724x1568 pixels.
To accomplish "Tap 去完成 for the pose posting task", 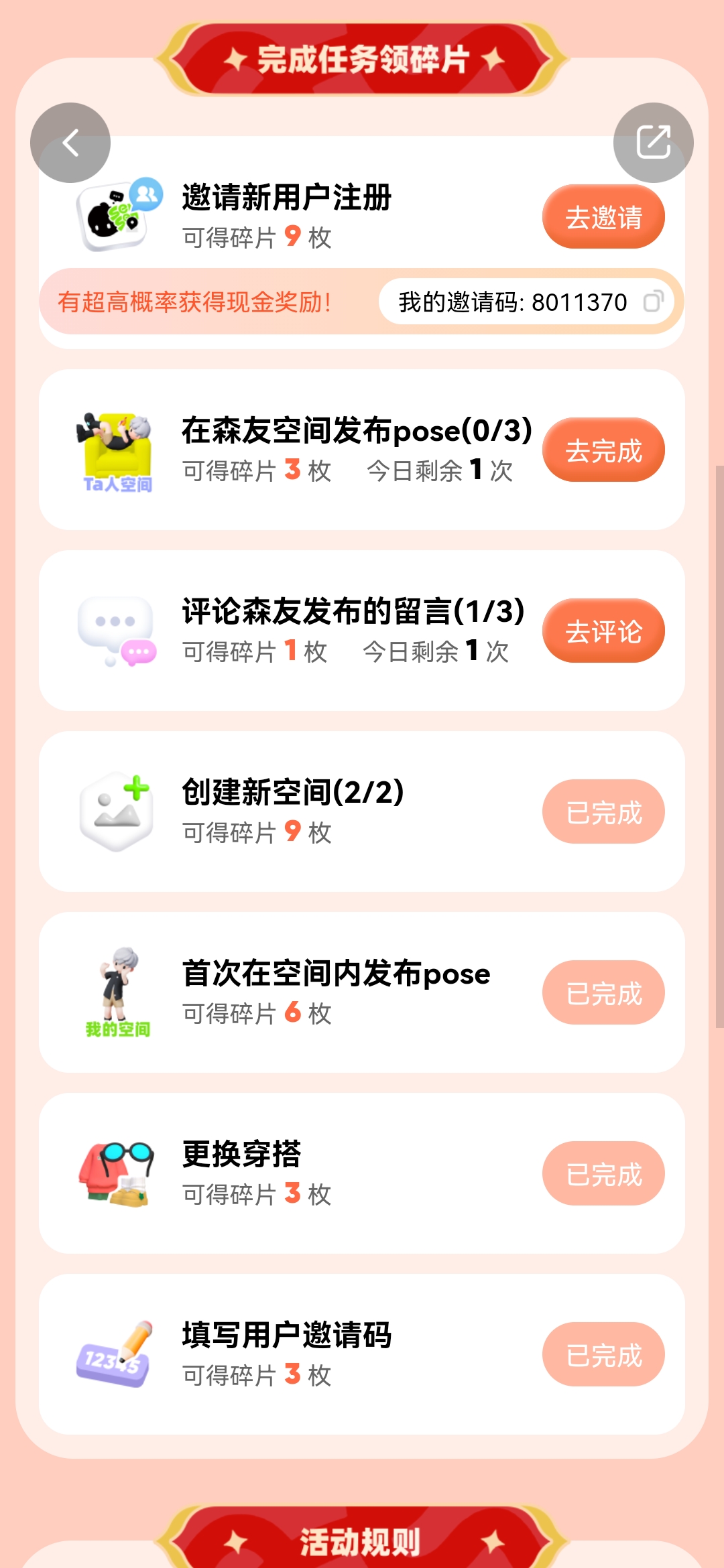I will 603,450.
